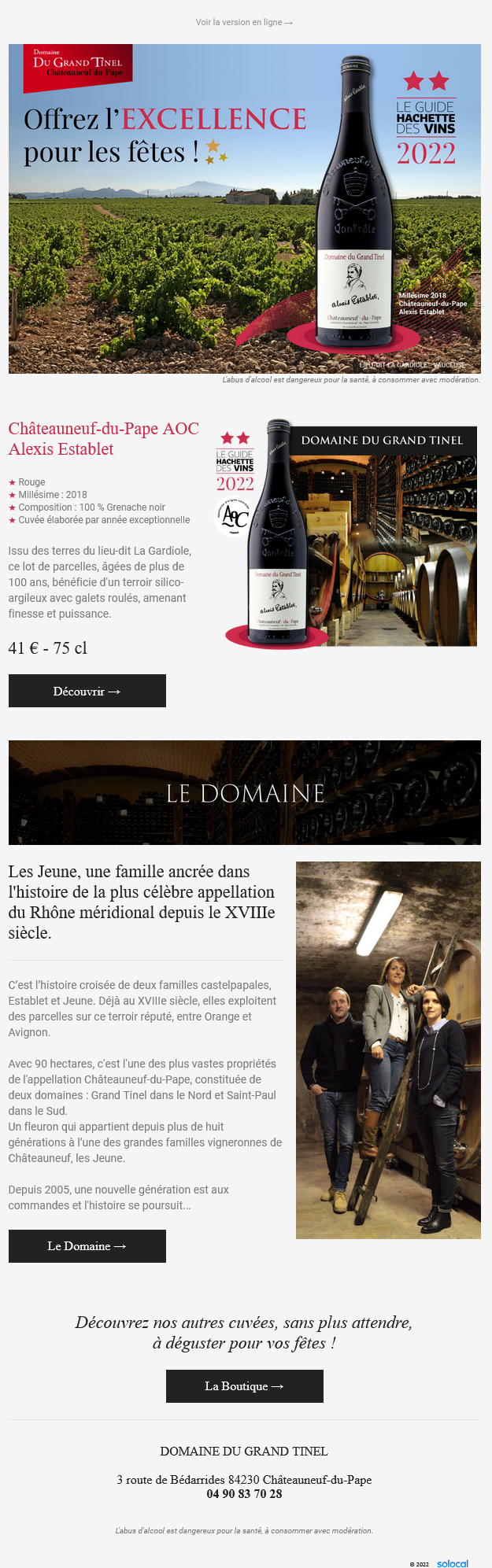Go to La Boutique
The width and height of the screenshot is (492, 1568).
[x=244, y=1385]
